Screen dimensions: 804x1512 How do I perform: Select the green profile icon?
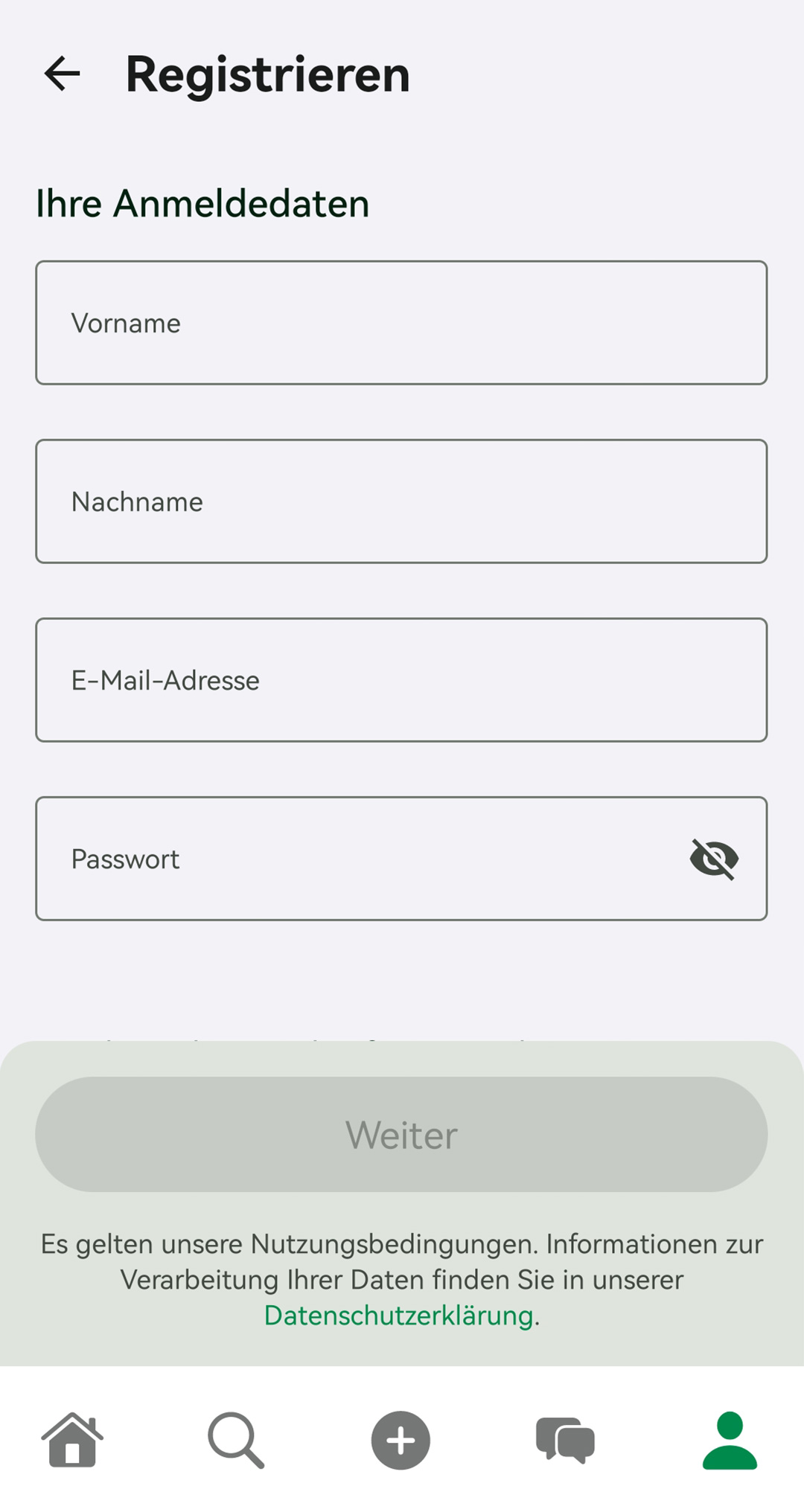(731, 1440)
